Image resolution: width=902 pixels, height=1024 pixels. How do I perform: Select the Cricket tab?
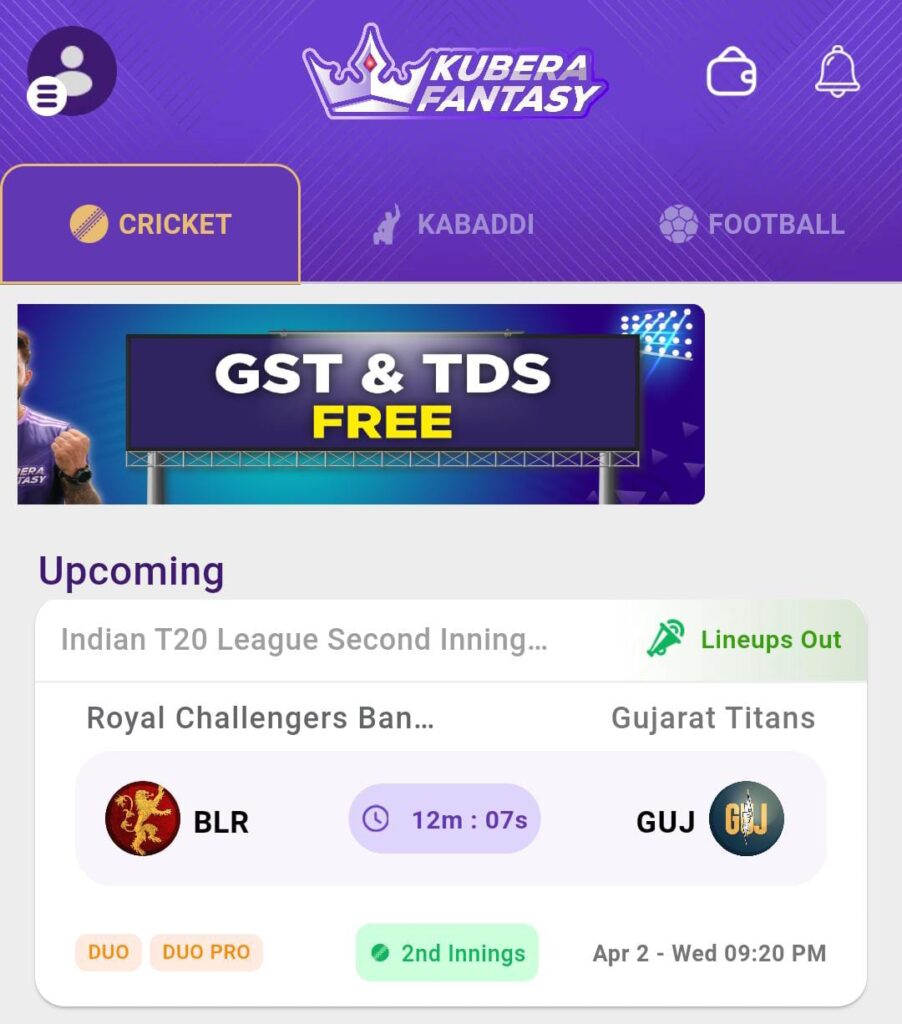coord(151,224)
